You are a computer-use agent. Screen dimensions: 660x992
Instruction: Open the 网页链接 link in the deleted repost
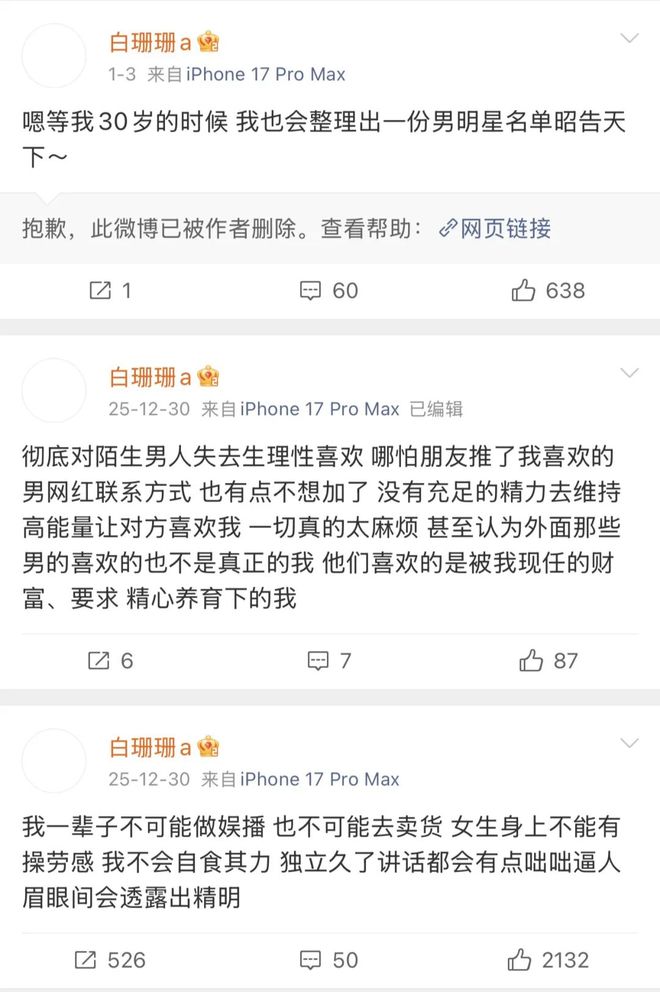496,229
